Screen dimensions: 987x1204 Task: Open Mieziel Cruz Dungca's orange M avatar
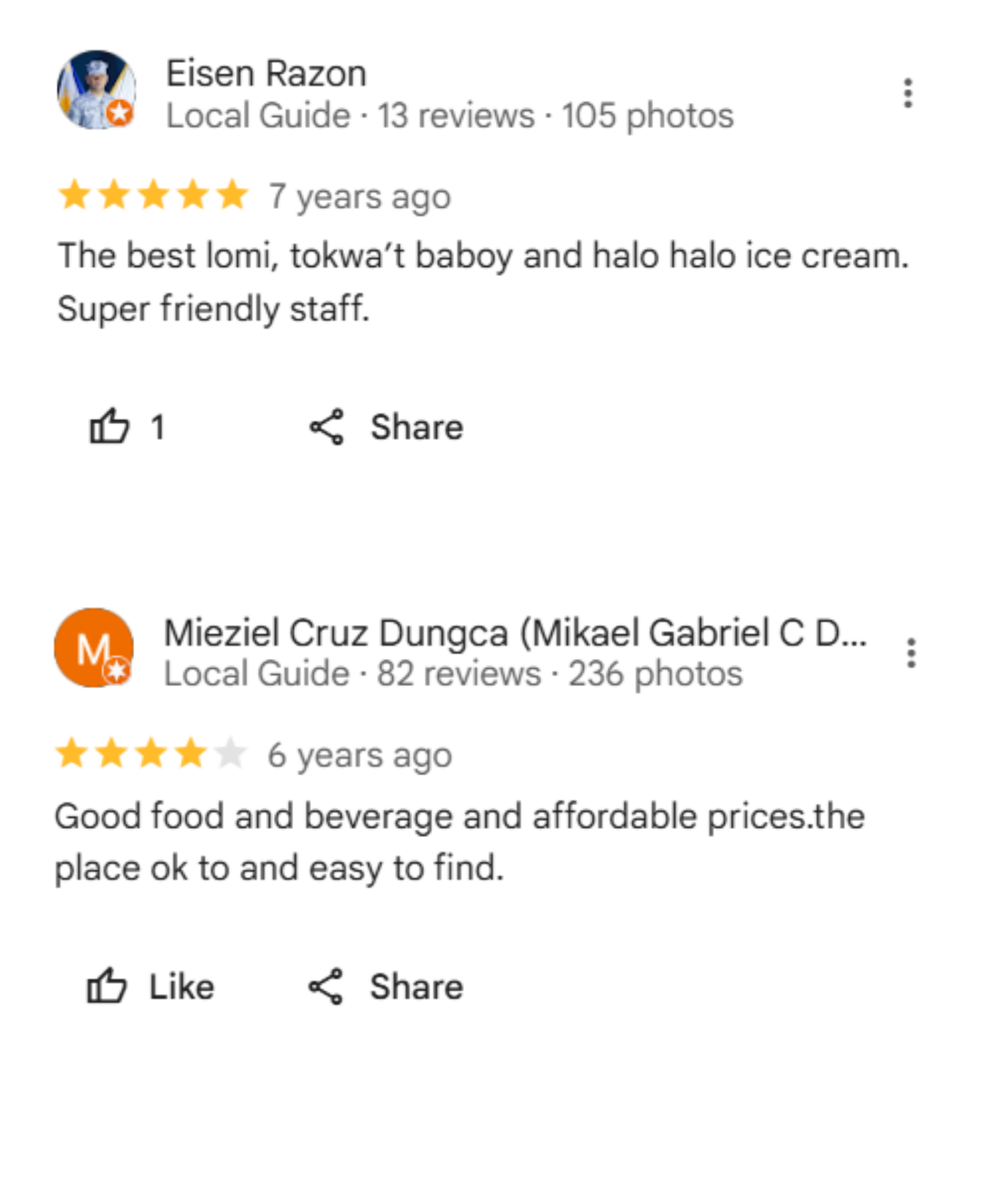(x=94, y=648)
